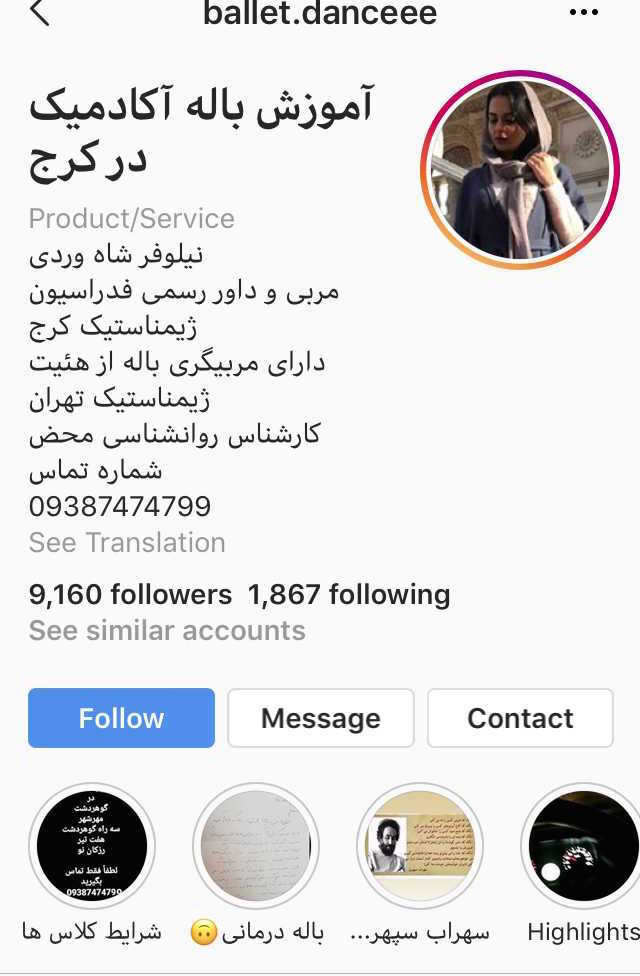Open the باله درمانی story highlight
This screenshot has width=640, height=976.
tap(256, 846)
